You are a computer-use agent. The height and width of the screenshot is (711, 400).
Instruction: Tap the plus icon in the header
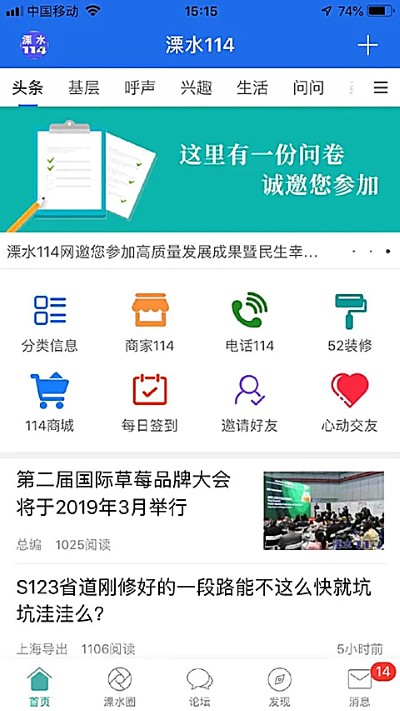tap(367, 45)
